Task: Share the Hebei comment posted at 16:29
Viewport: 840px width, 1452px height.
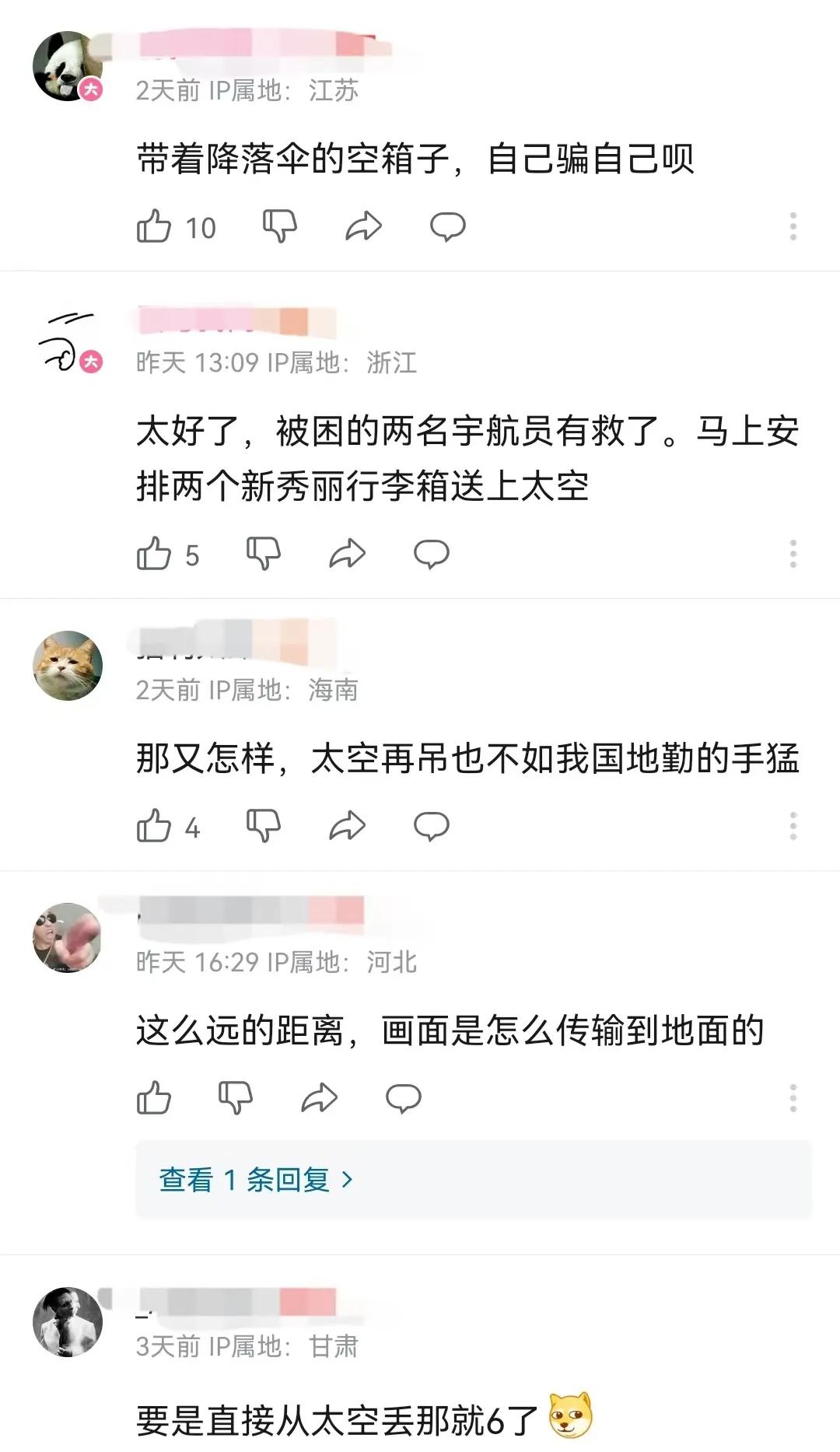Action: pos(319,1098)
